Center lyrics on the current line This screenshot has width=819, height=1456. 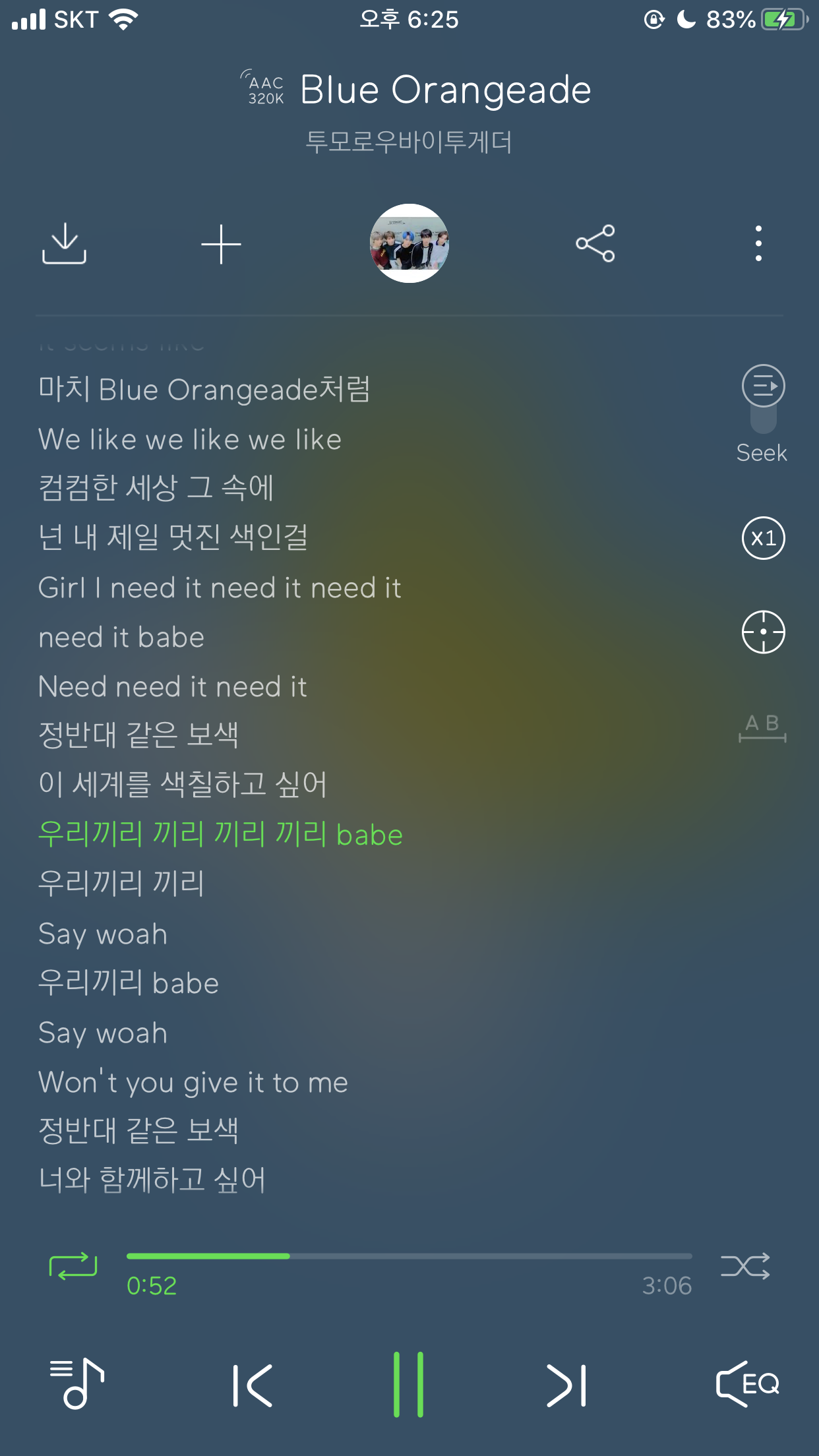[x=763, y=632]
